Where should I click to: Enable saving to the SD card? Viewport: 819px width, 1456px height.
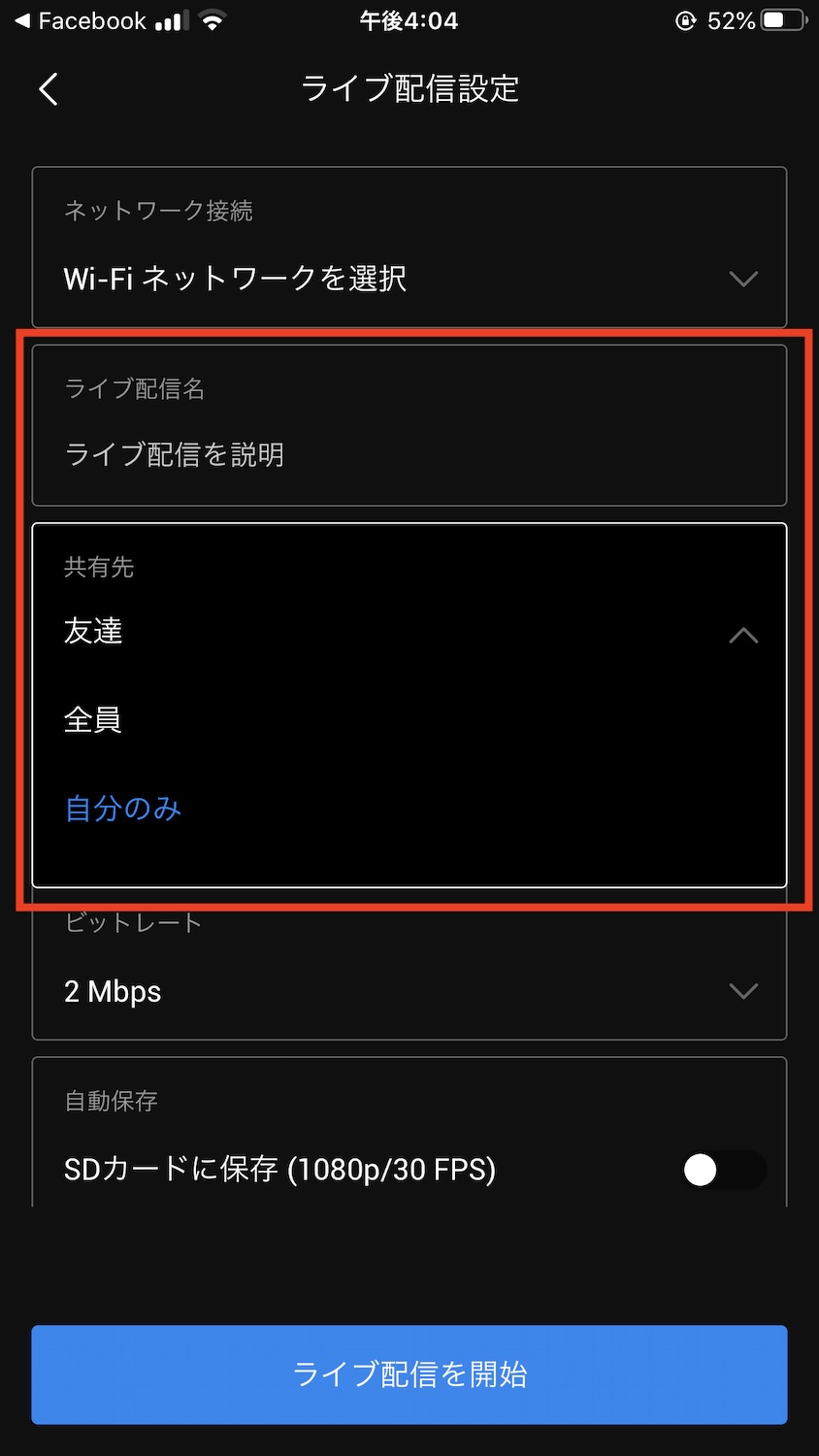[724, 1170]
